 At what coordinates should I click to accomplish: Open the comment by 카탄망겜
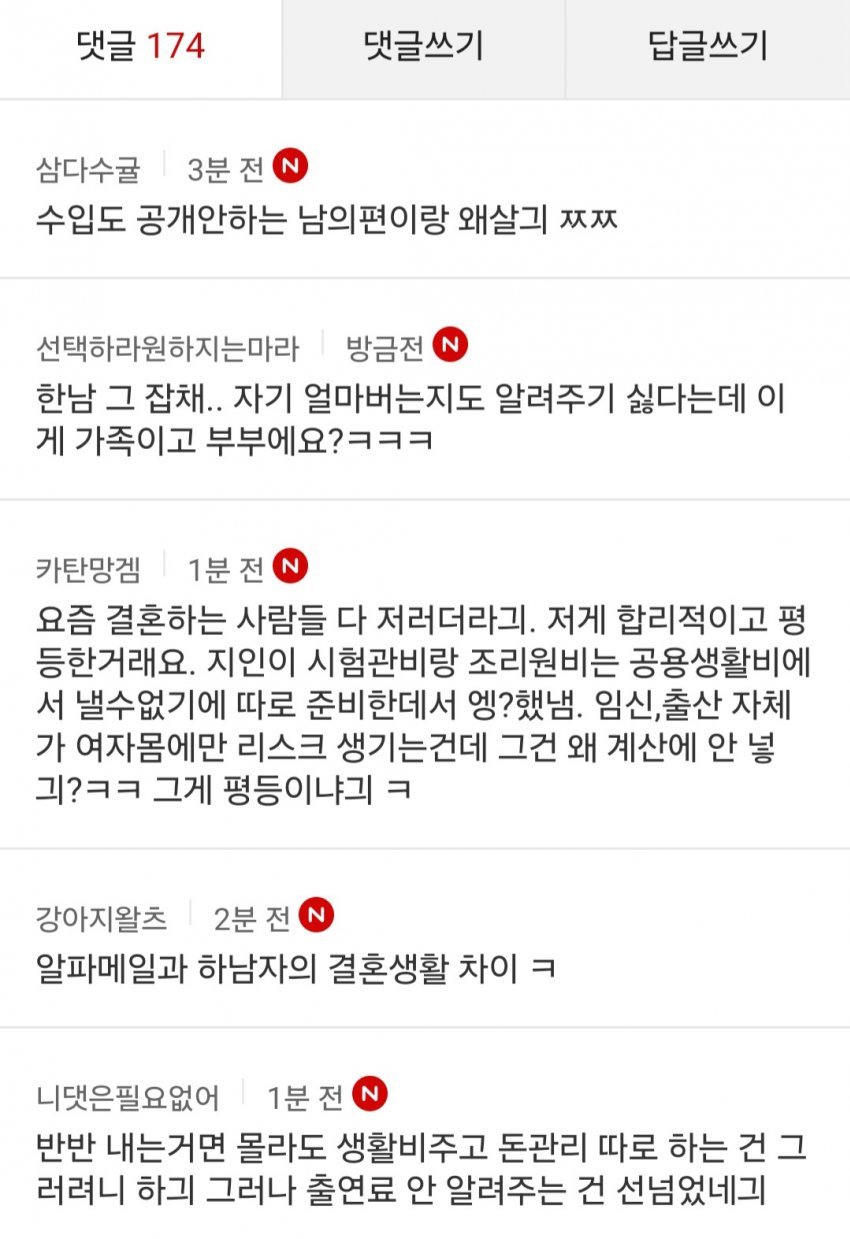[420, 705]
